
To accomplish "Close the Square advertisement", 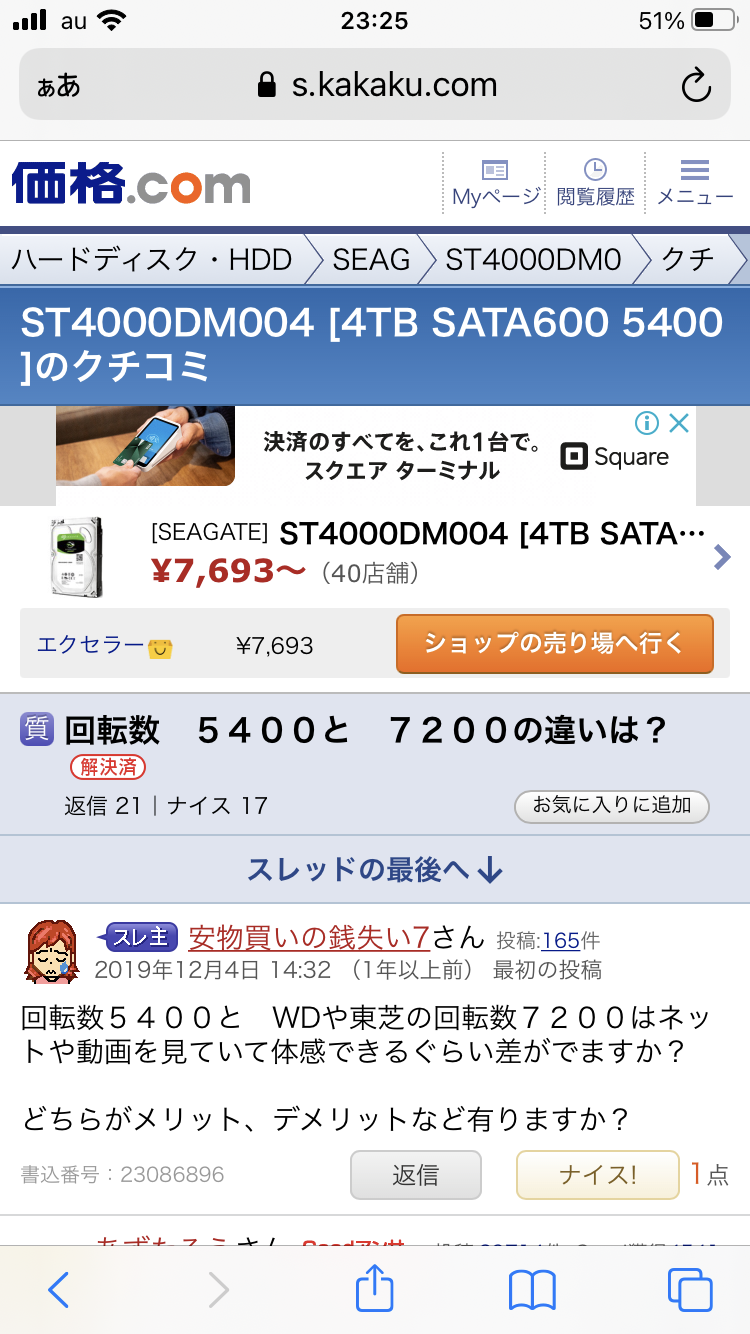I will pyautogui.click(x=679, y=424).
